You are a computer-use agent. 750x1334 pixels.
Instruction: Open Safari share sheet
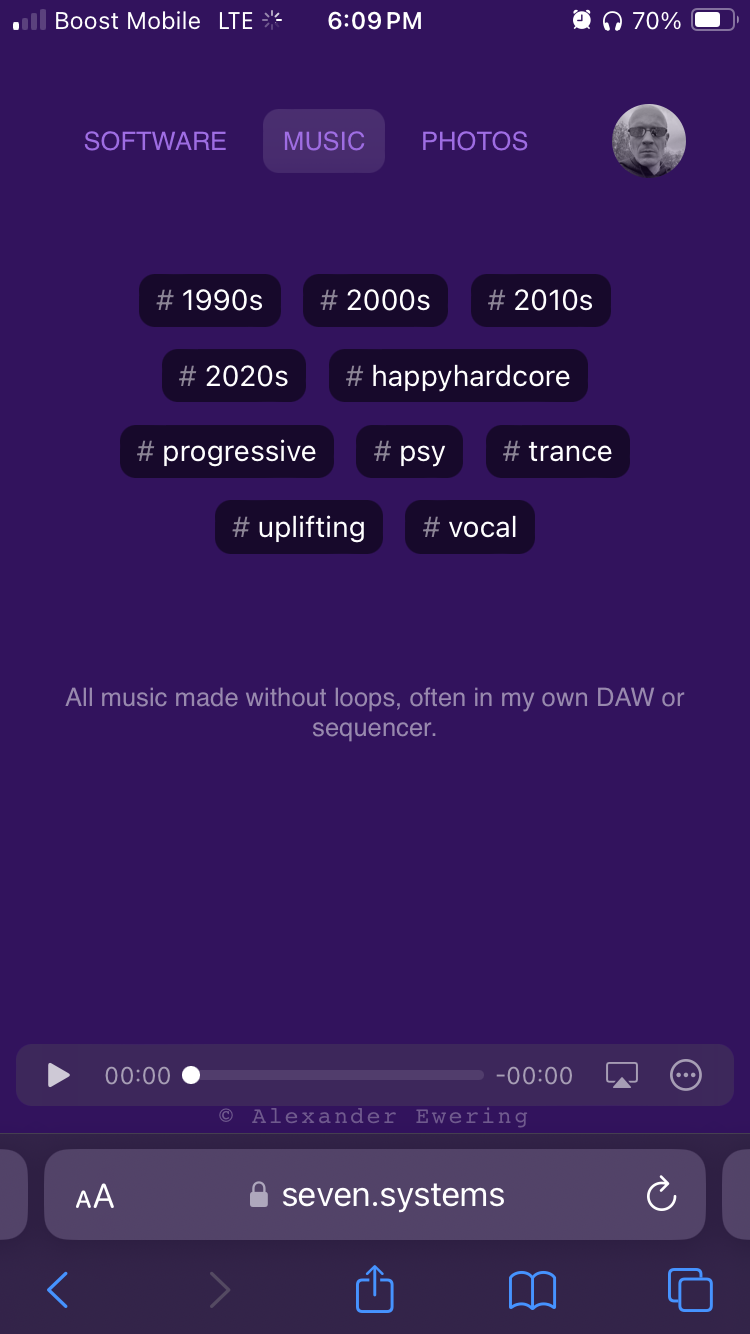pyautogui.click(x=375, y=1289)
